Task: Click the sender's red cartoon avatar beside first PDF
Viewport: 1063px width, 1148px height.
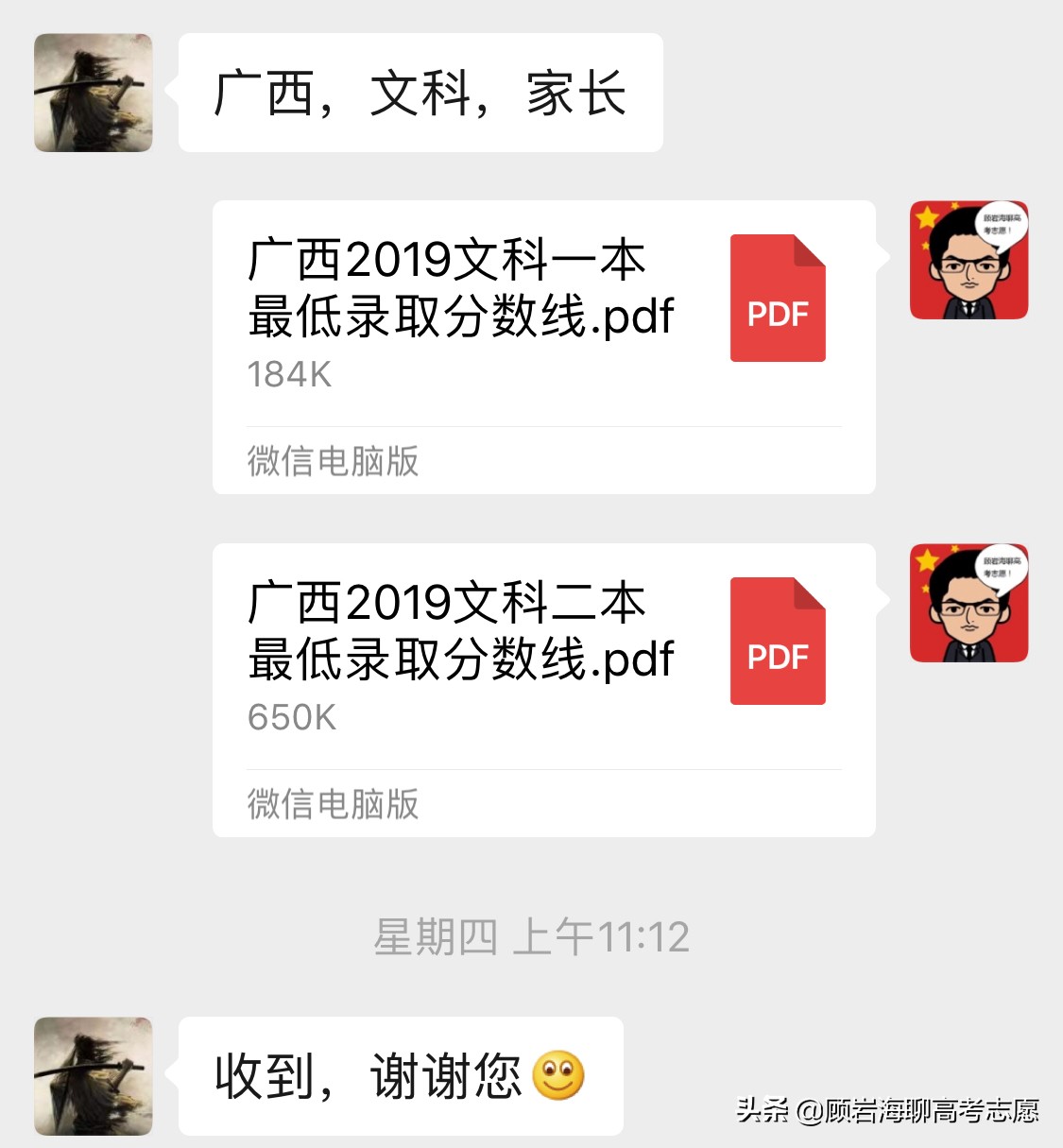Action: click(x=969, y=261)
